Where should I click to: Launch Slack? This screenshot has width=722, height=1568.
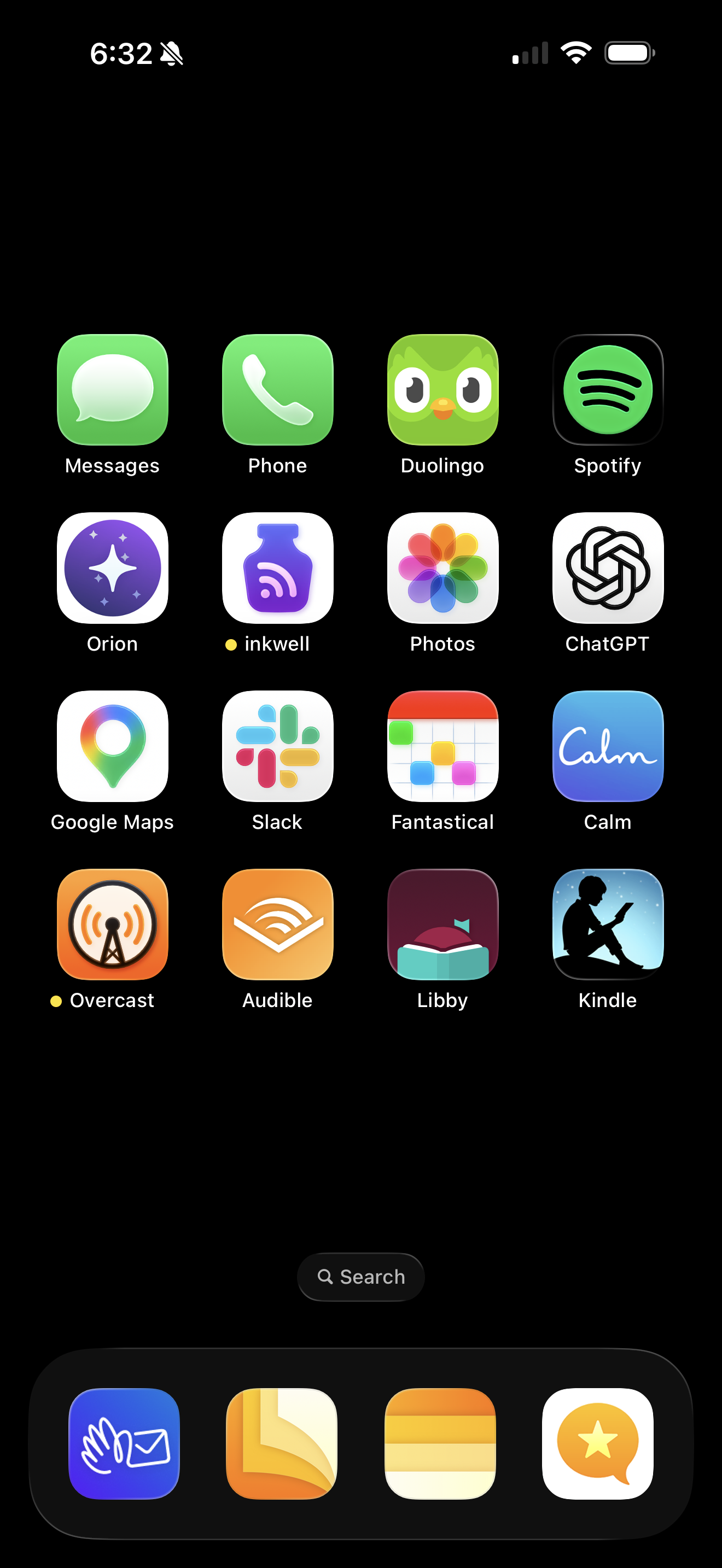[278, 746]
